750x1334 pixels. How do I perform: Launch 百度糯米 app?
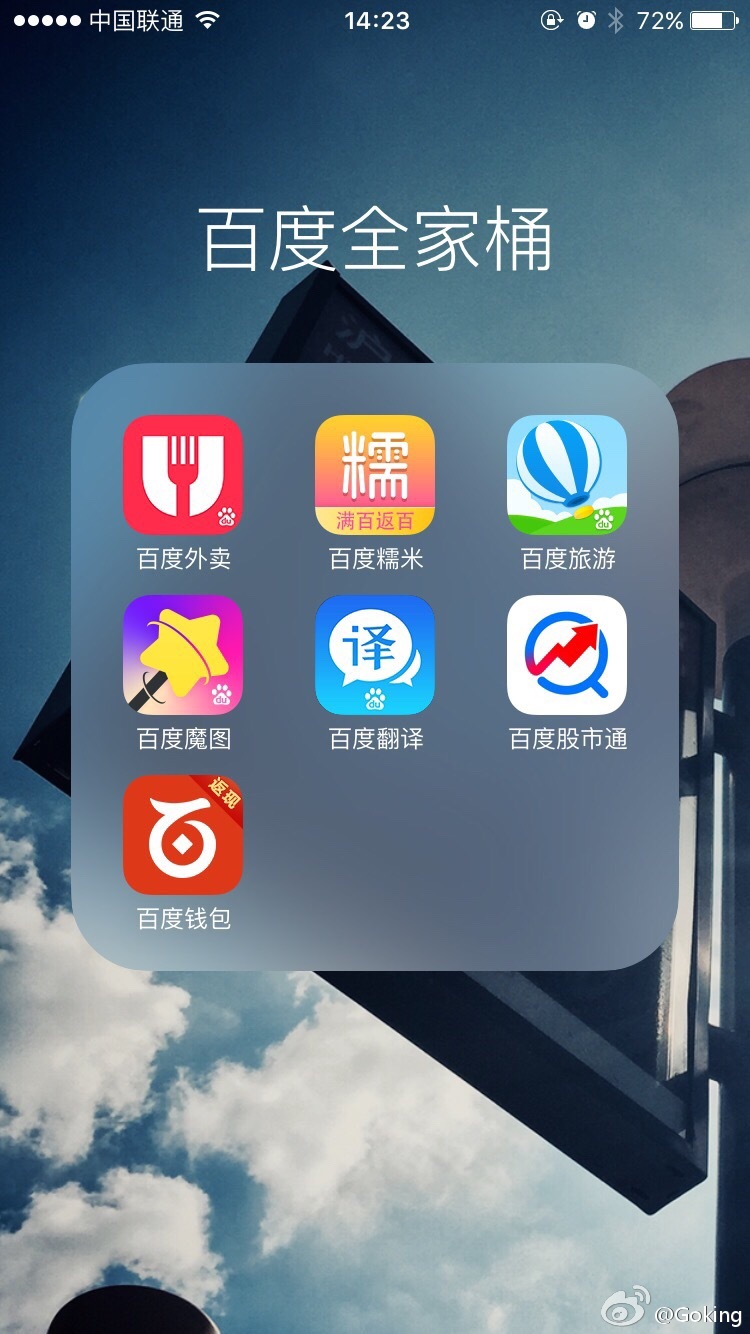point(375,475)
